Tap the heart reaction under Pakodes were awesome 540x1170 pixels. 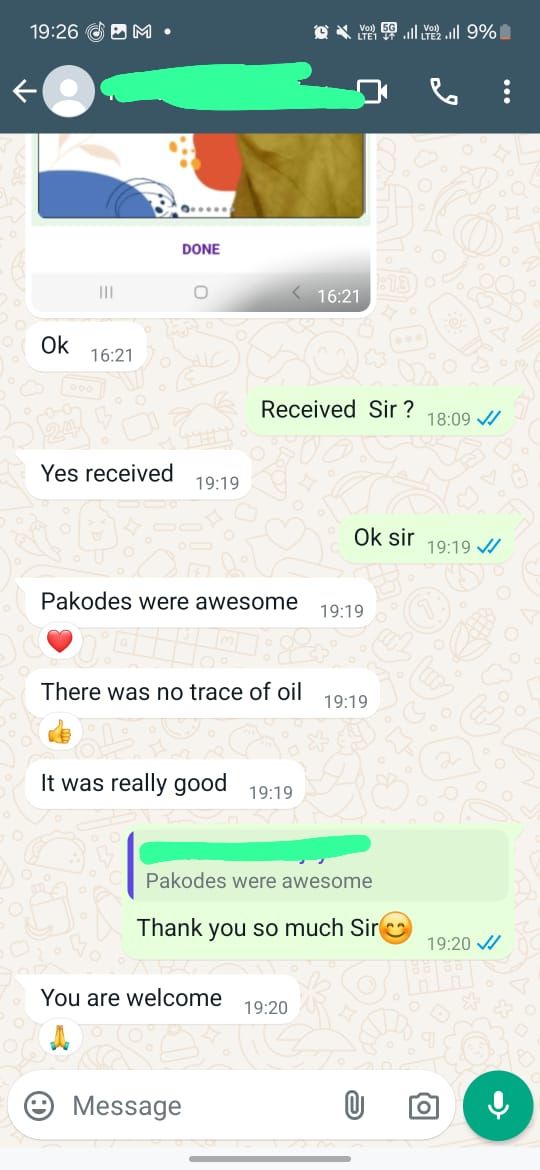point(60,641)
